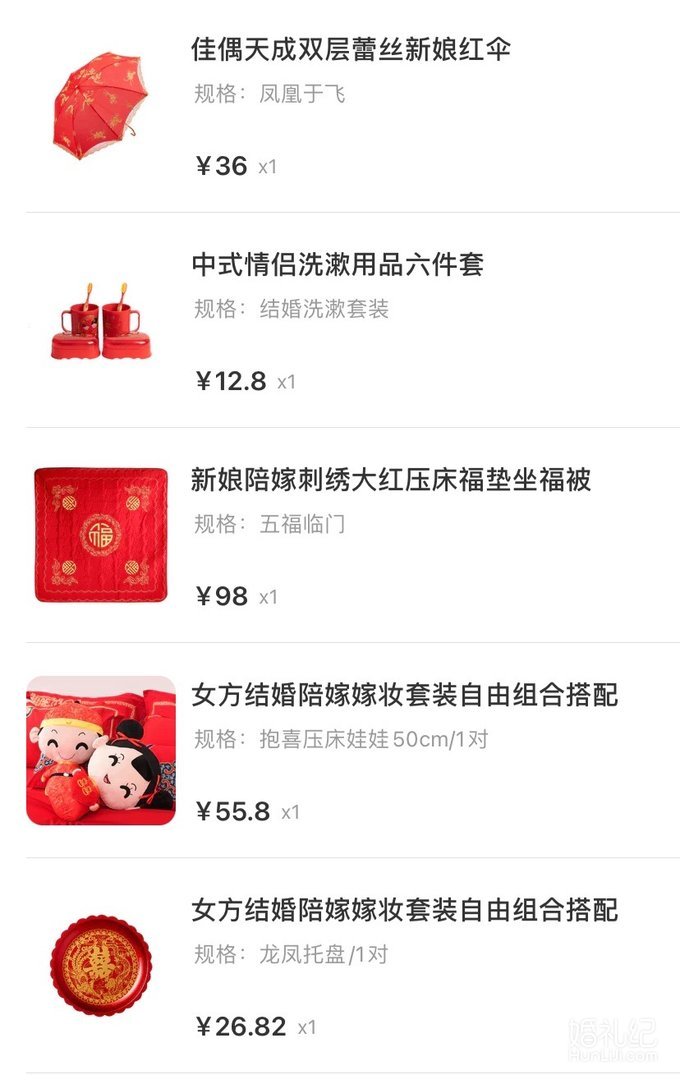
Task: View 新娘陪嫁刺绣大红压床福垫坐福被 details
Action: point(390,480)
